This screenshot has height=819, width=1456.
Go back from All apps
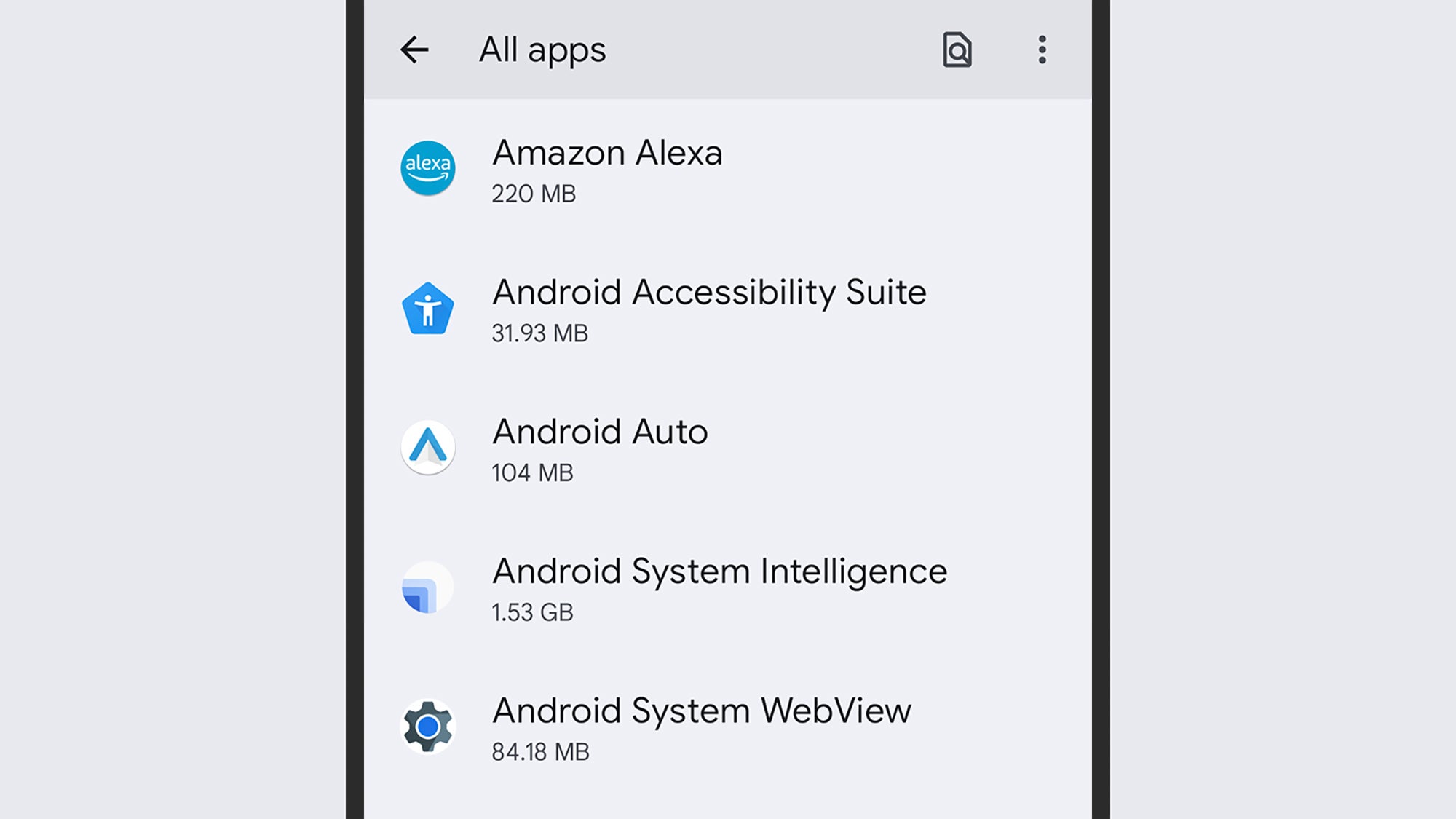[x=414, y=50]
